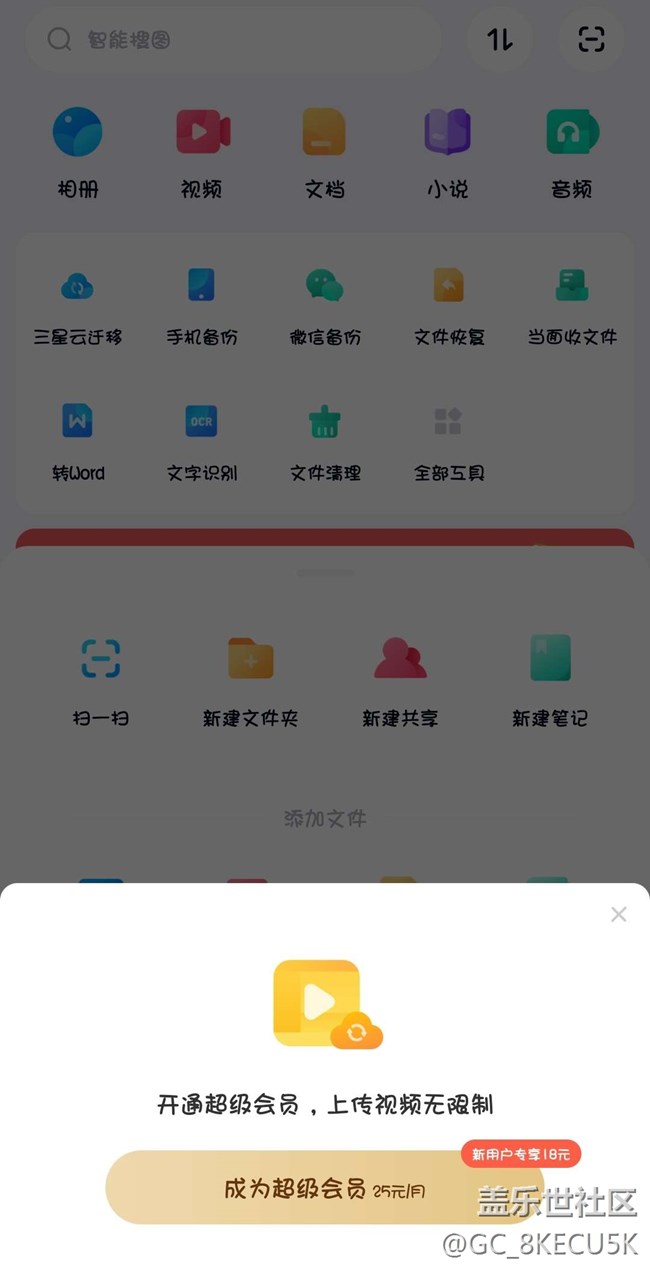
Task: Open 手机备份 phone backup
Action: pos(202,305)
